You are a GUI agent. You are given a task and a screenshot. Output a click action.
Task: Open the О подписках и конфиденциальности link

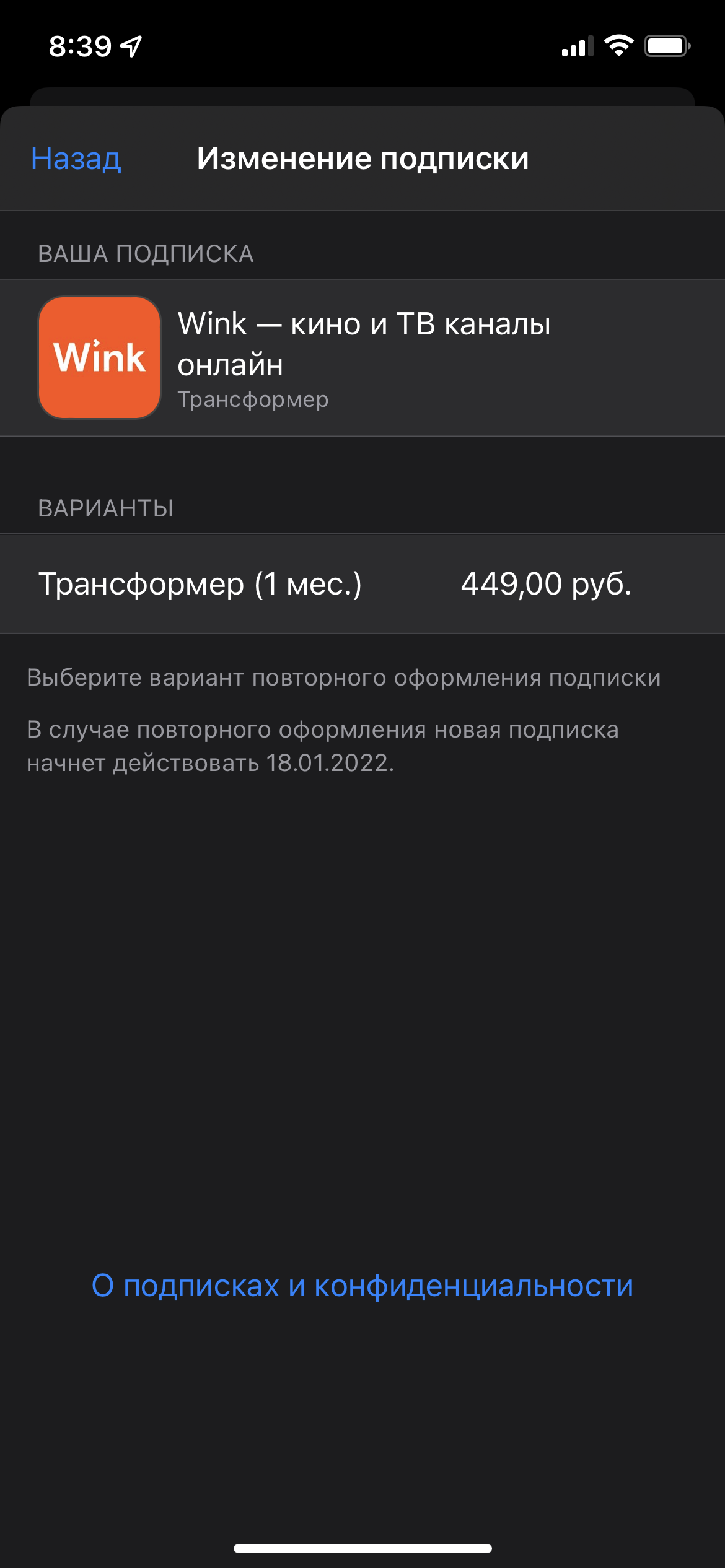[x=362, y=1285]
